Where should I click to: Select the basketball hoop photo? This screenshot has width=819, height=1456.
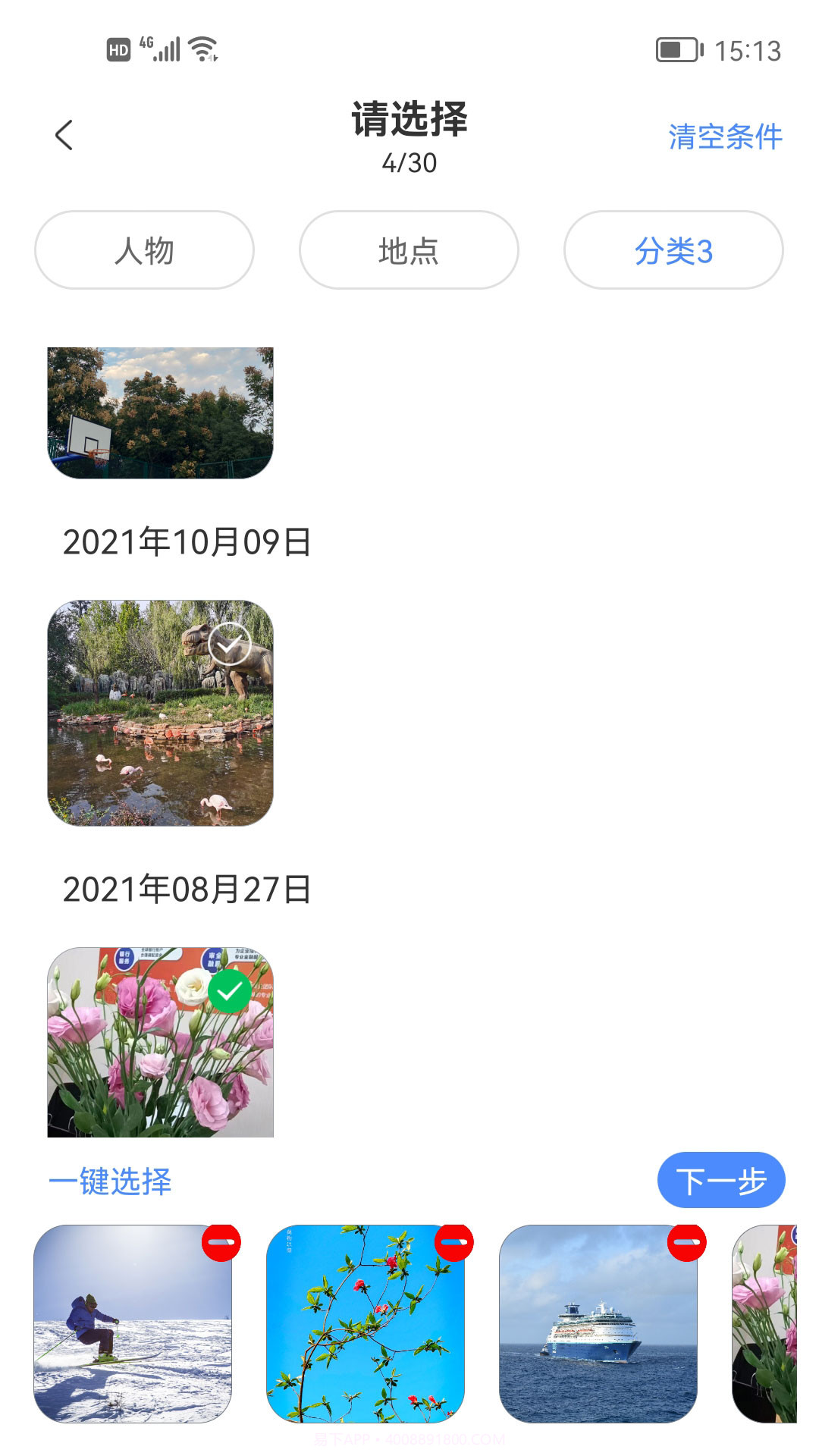pyautogui.click(x=160, y=414)
